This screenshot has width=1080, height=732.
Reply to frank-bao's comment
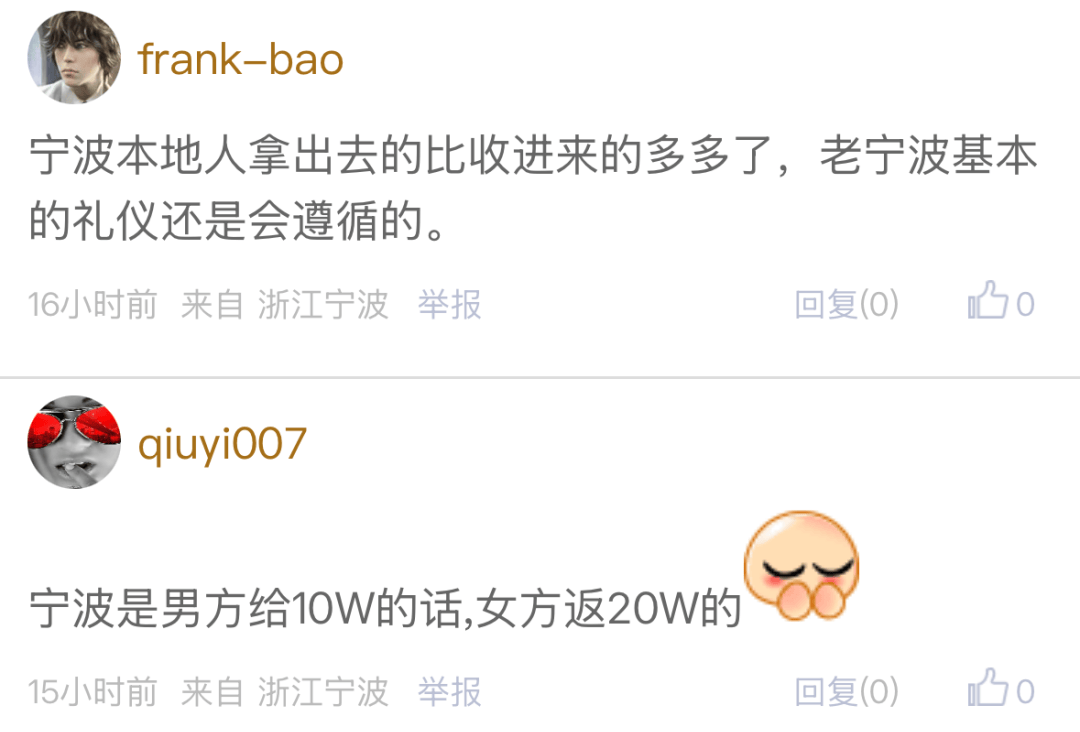[x=846, y=304]
